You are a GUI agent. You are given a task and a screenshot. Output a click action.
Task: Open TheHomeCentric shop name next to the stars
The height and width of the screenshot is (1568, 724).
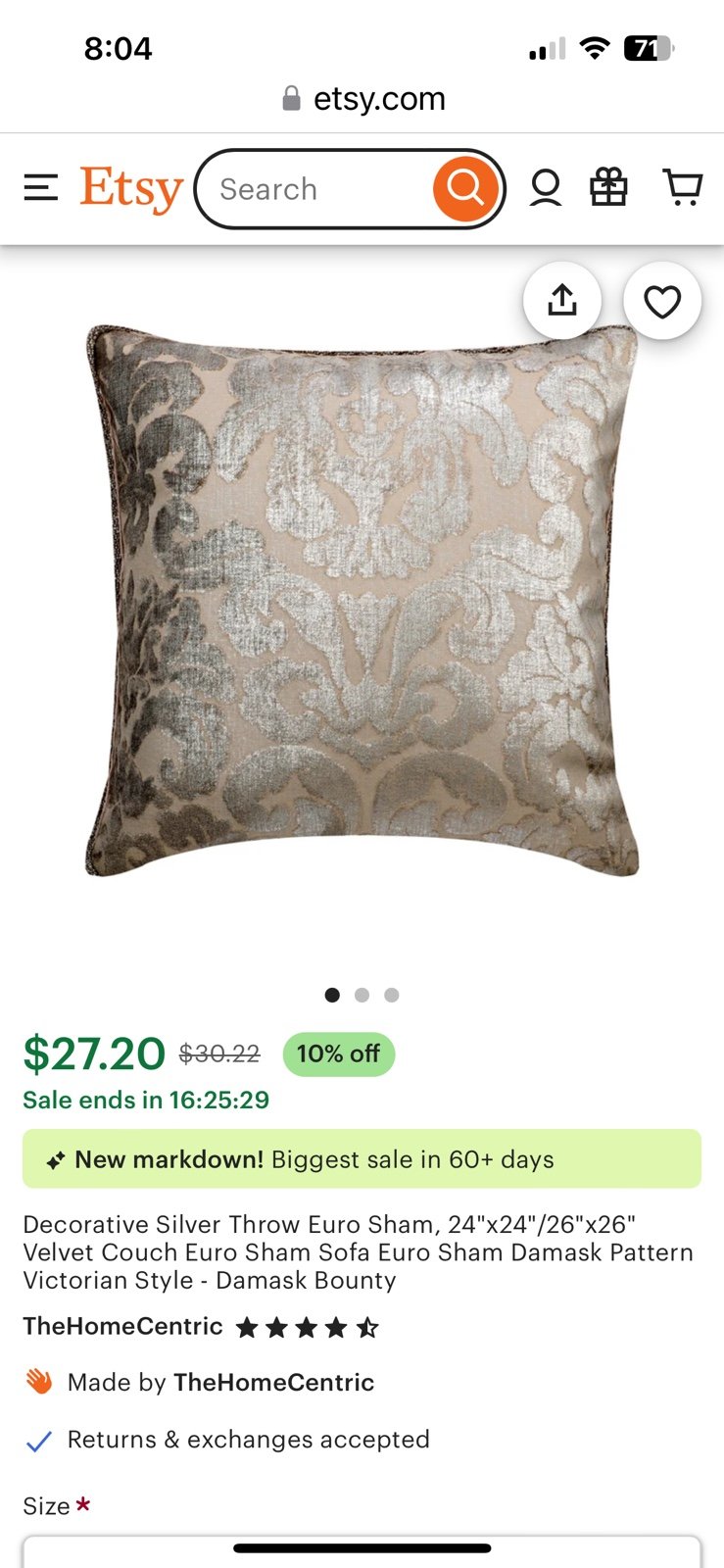pos(123,1326)
